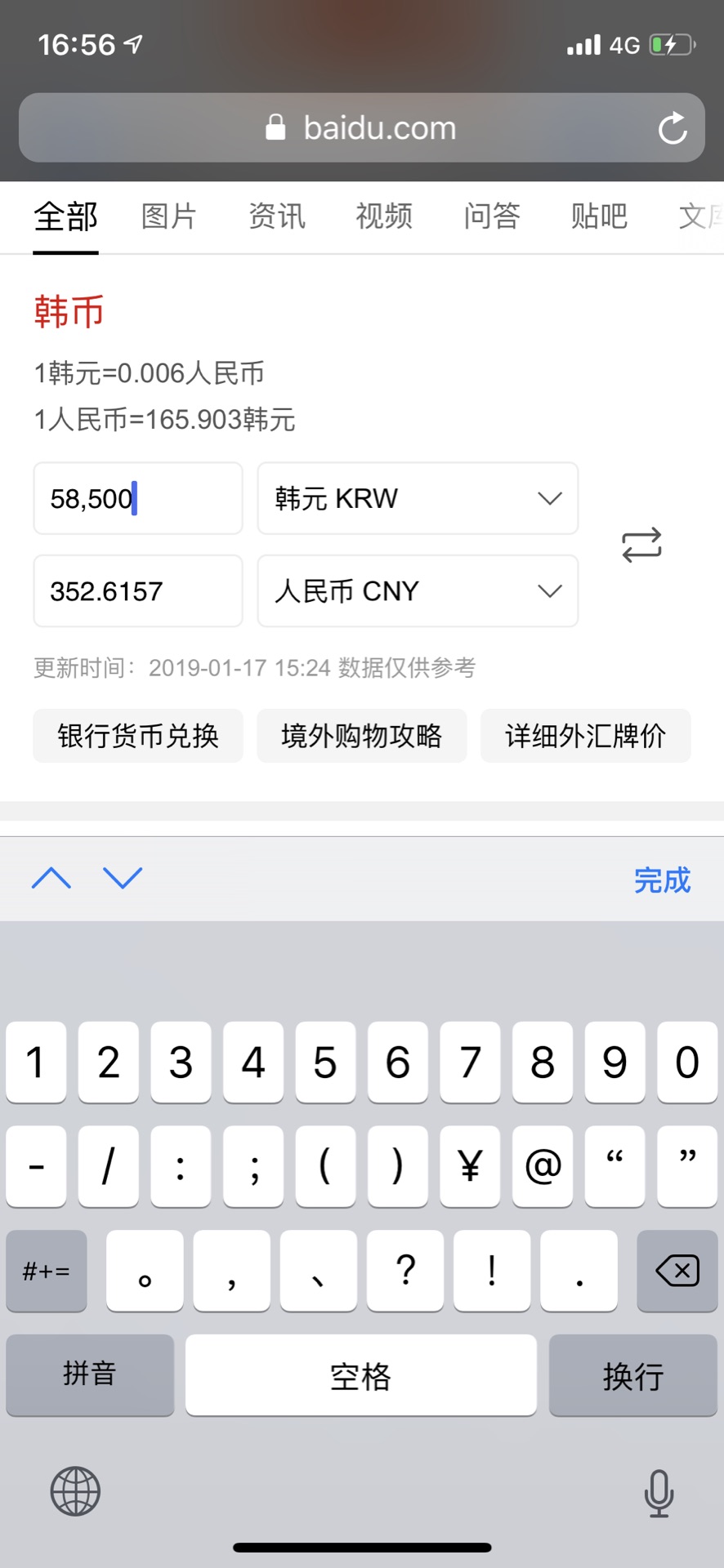Tap 完成 to dismiss the keyboard

[x=662, y=880]
